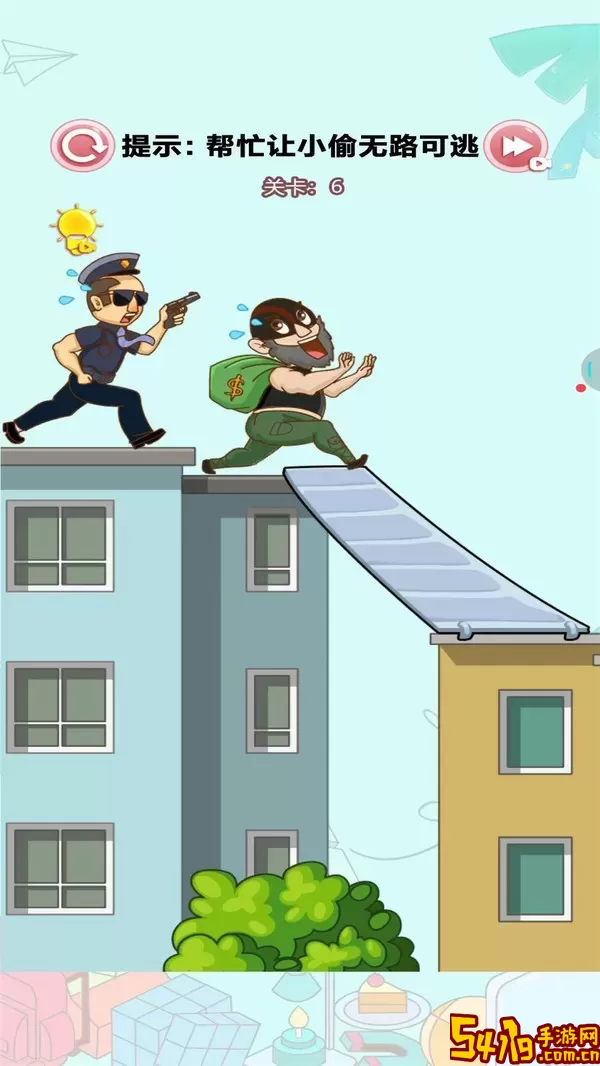Viewport: 600px width, 1066px height.
Task: Get a hint from the lightbulb
Action: click(x=77, y=228)
